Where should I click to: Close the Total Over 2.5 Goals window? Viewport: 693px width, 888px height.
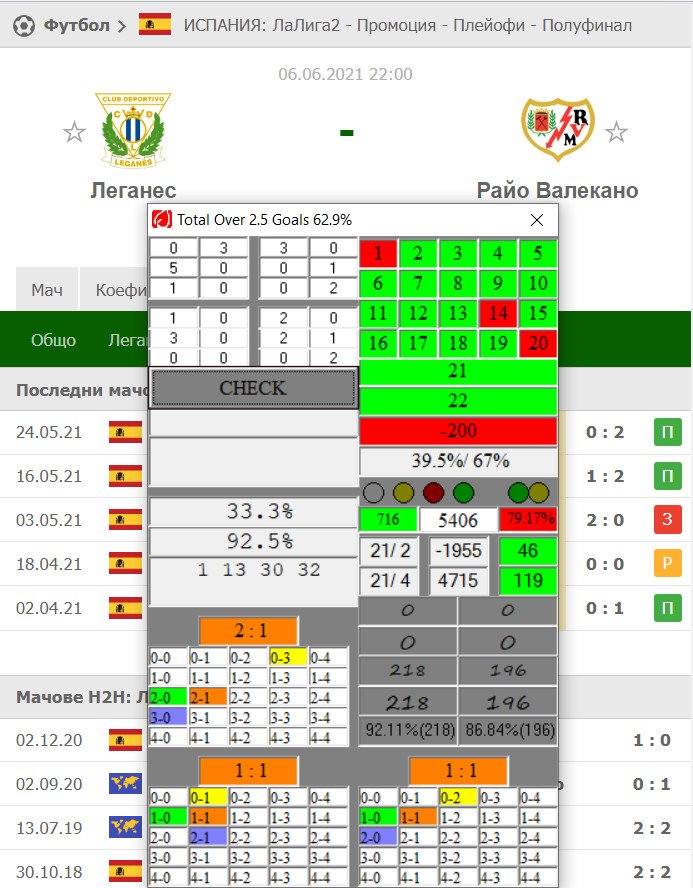(x=537, y=220)
